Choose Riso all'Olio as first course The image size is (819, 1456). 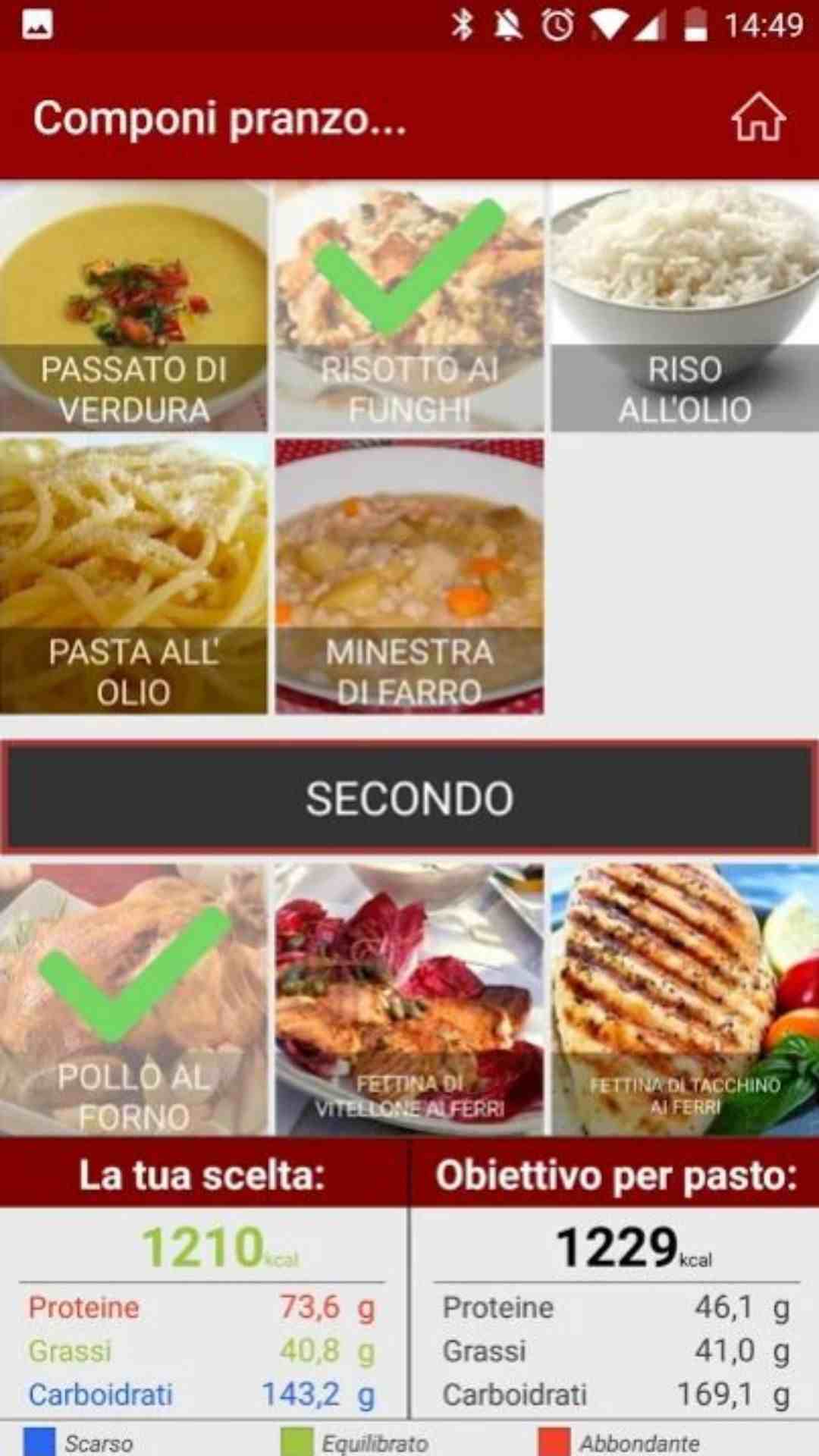(685, 307)
